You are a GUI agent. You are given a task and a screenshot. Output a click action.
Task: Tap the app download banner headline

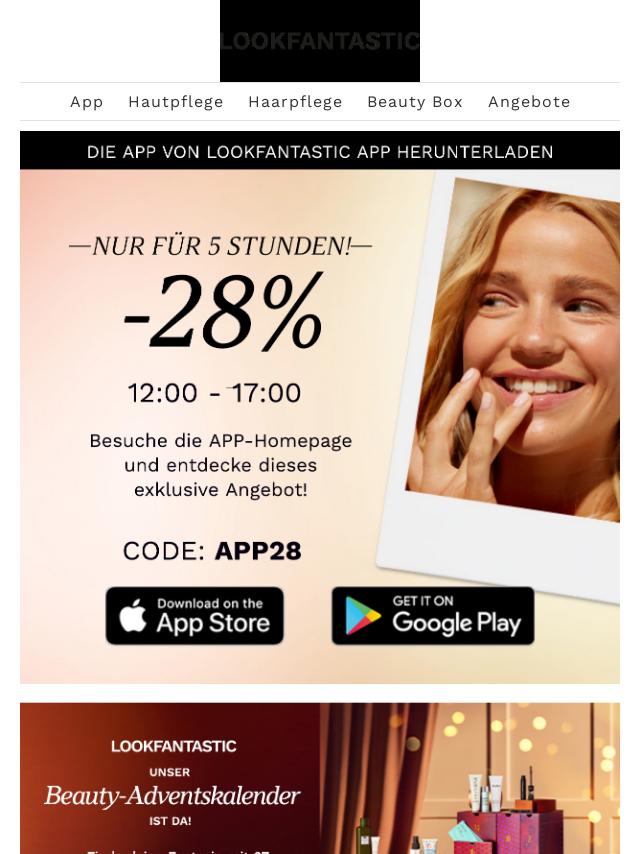pos(319,152)
